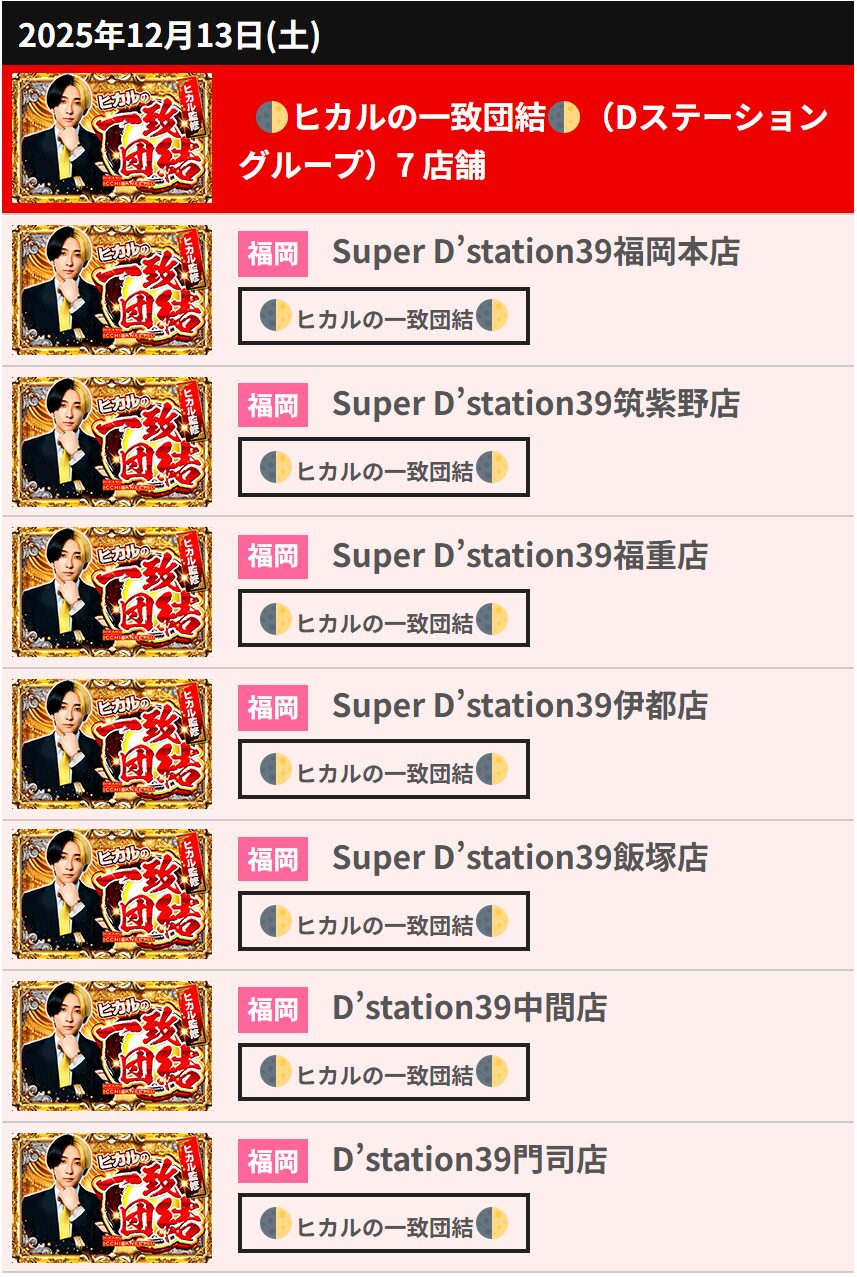This screenshot has width=857, height=1277.
Task: Open the ヒカルの一致団結 7店舗 red banner
Action: [x=534, y=140]
